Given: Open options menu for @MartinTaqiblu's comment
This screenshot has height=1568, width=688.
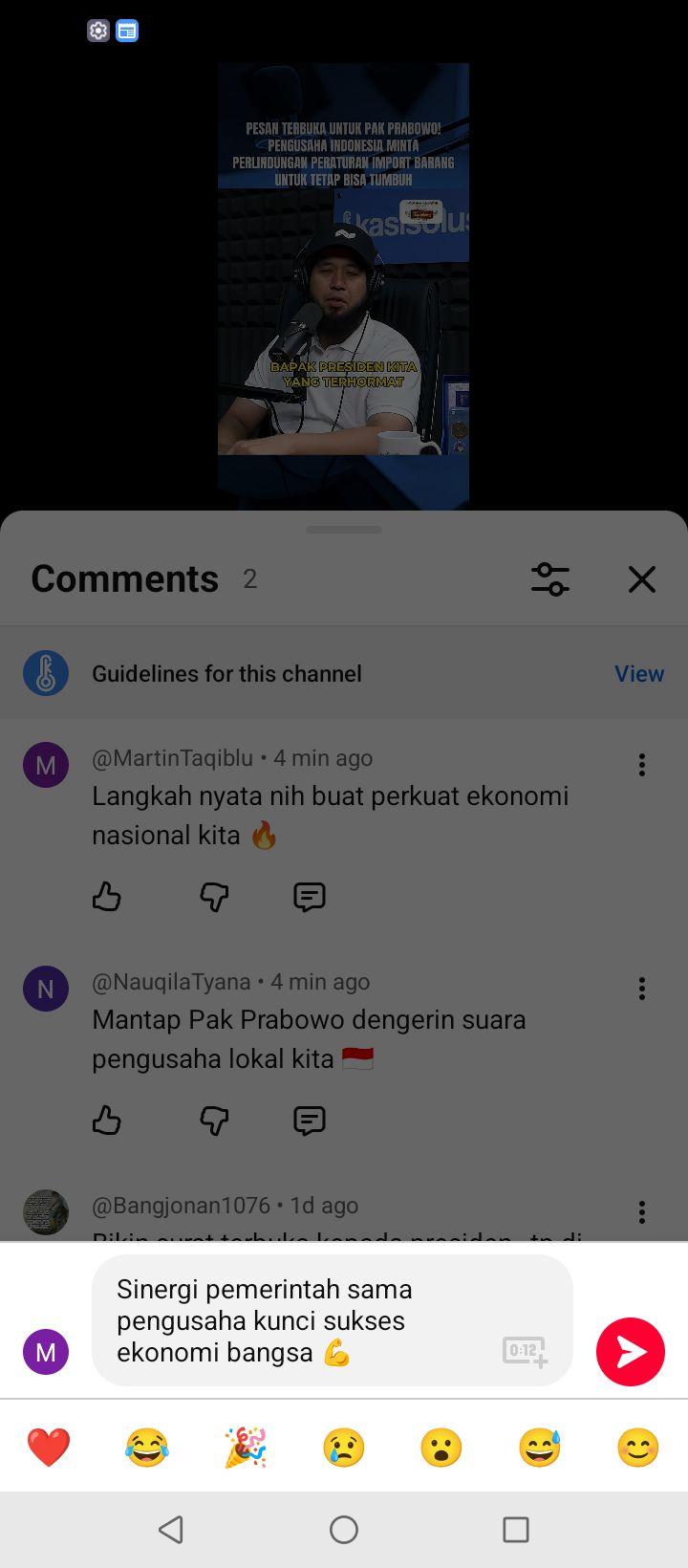Looking at the screenshot, I should (x=642, y=765).
